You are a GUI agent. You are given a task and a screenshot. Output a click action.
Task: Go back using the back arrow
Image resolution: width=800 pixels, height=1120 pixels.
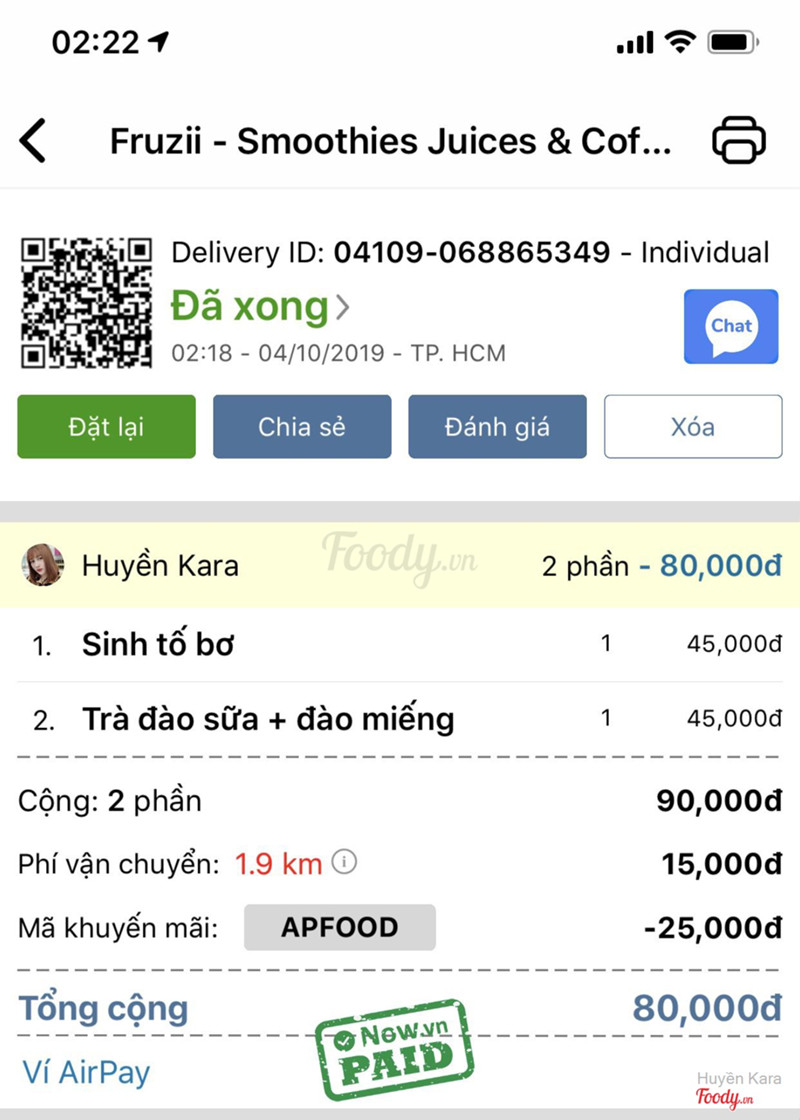[33, 140]
